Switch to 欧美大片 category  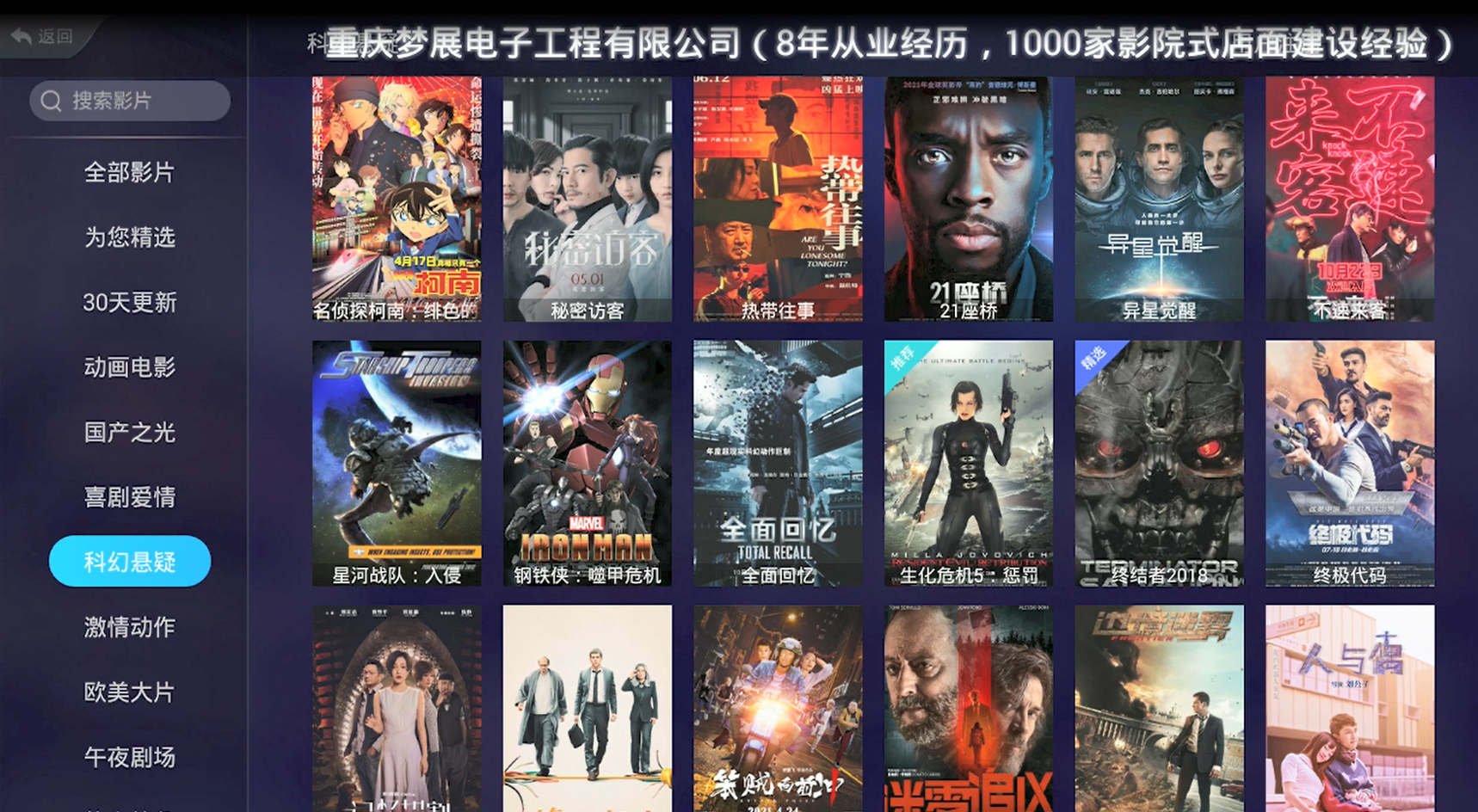coord(130,692)
